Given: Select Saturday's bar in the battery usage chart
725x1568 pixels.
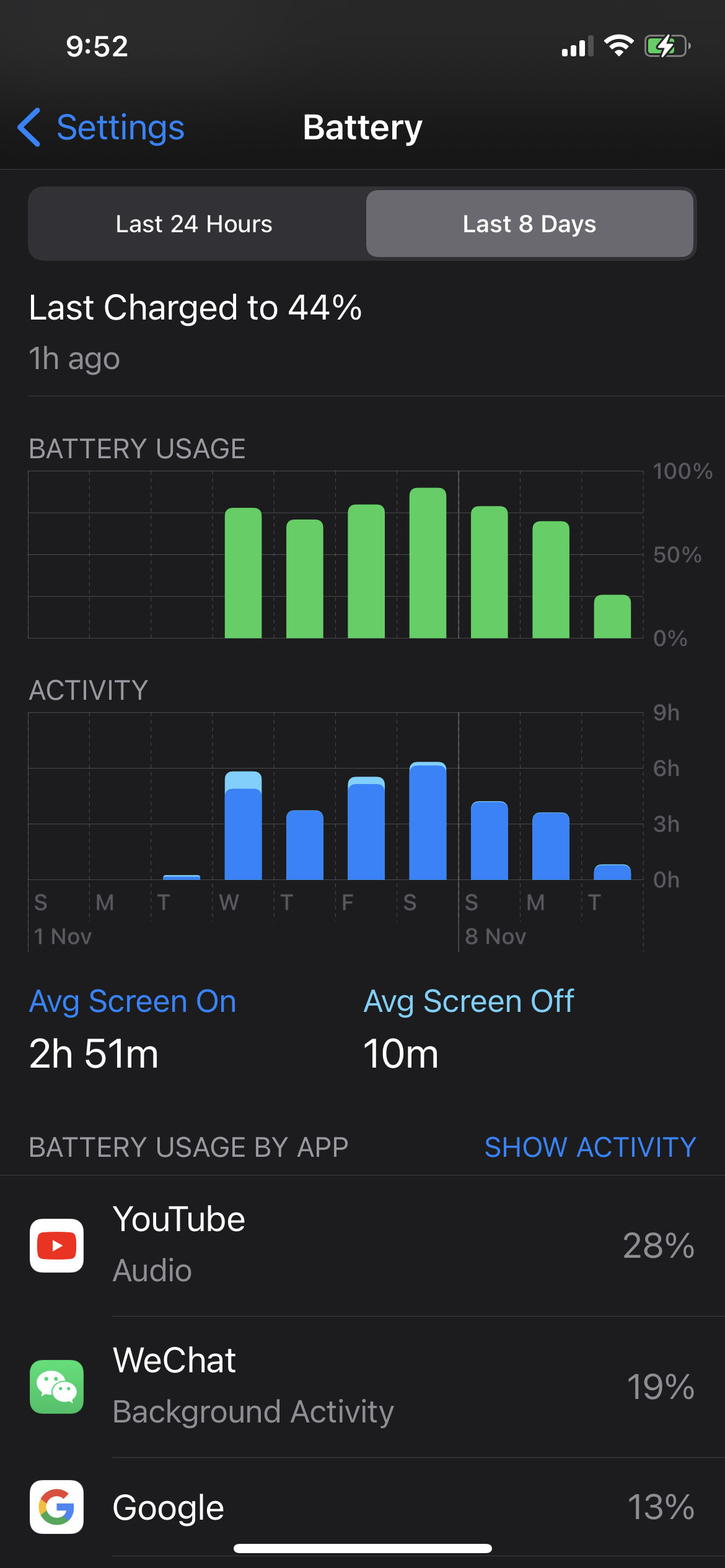Looking at the screenshot, I should [x=428, y=562].
